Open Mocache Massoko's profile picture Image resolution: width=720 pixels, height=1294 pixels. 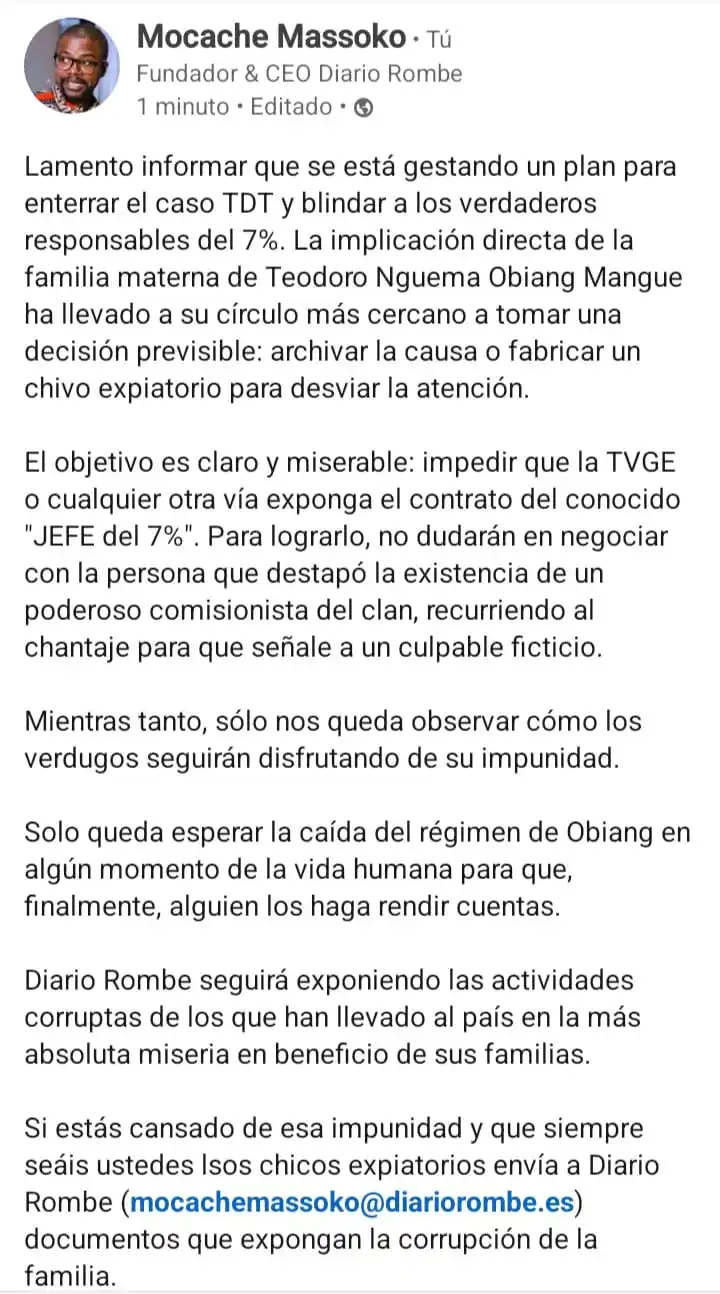tap(72, 65)
